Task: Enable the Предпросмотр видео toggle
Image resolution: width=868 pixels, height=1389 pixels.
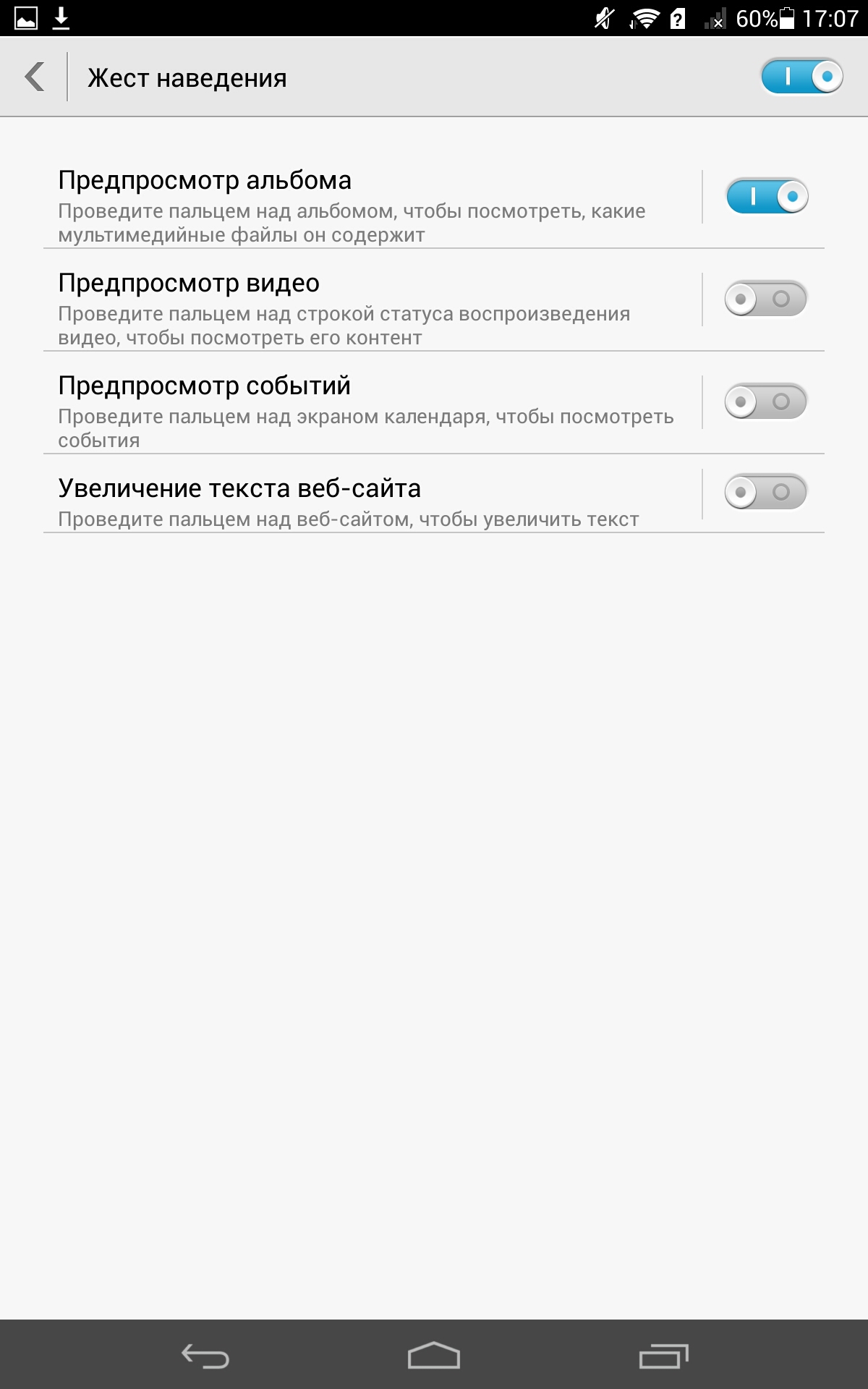Action: pyautogui.click(x=765, y=299)
